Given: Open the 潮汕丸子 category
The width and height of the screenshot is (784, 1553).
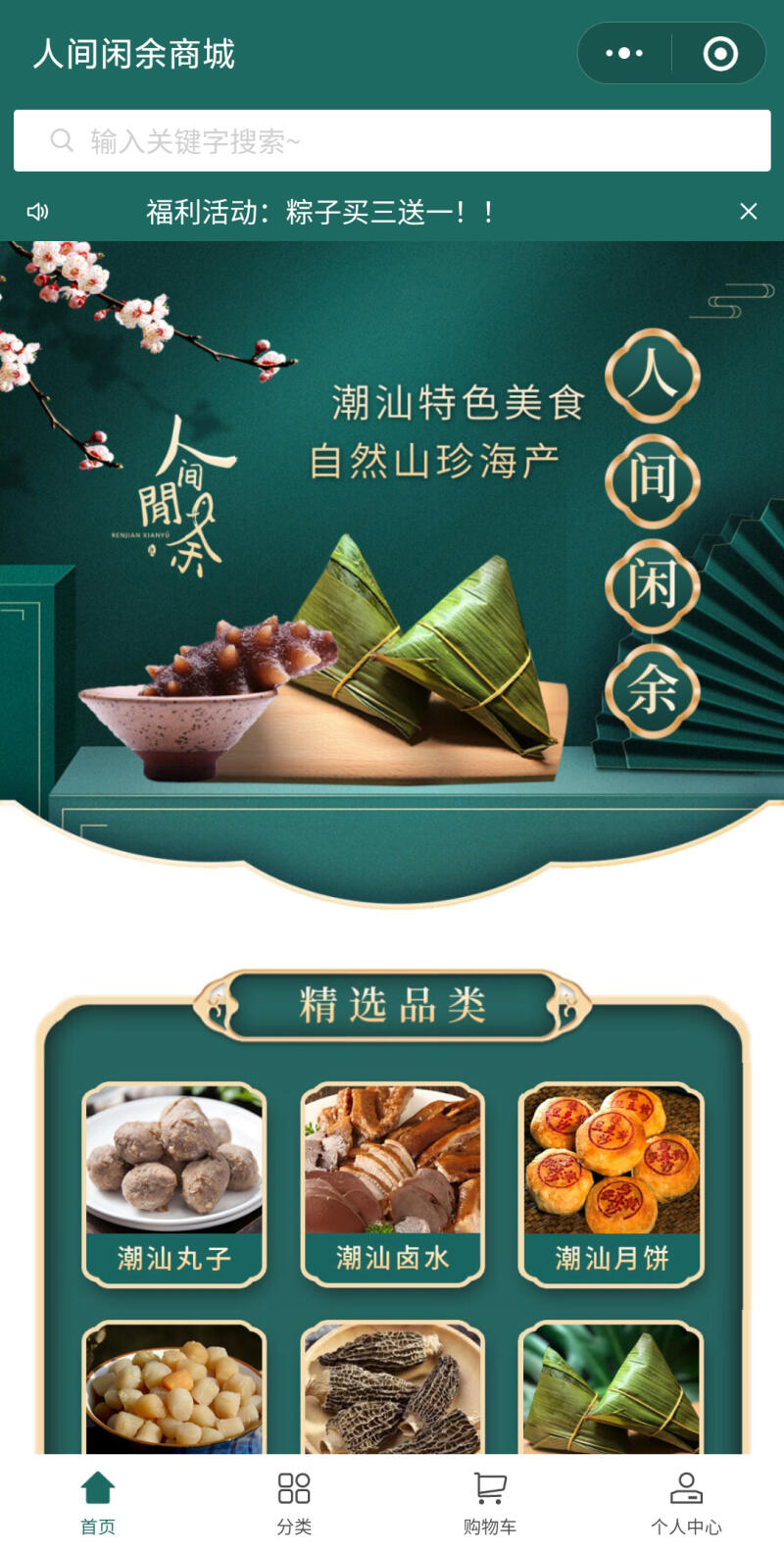Looking at the screenshot, I should [174, 1184].
